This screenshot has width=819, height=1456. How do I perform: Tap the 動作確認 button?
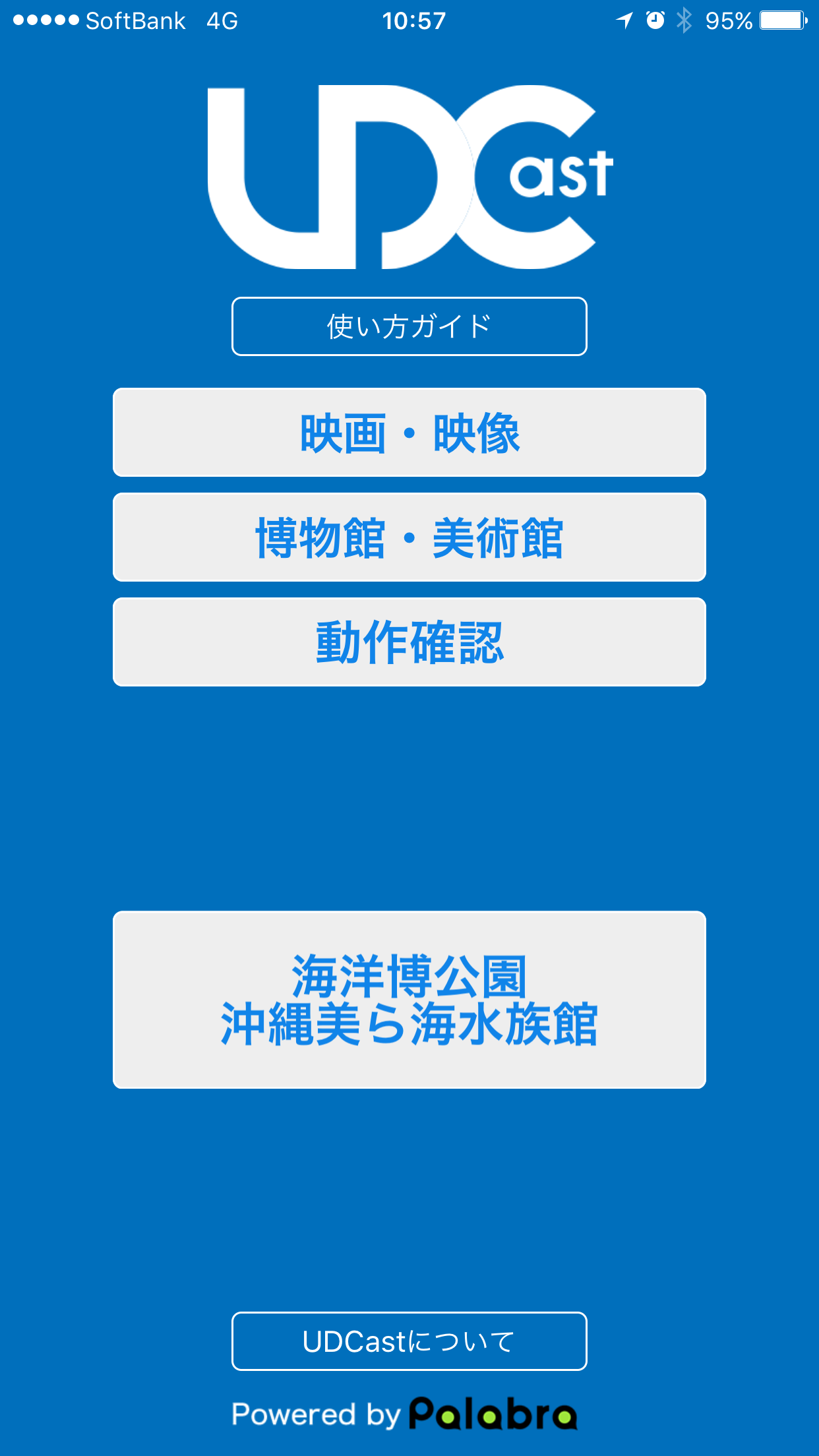pos(409,642)
